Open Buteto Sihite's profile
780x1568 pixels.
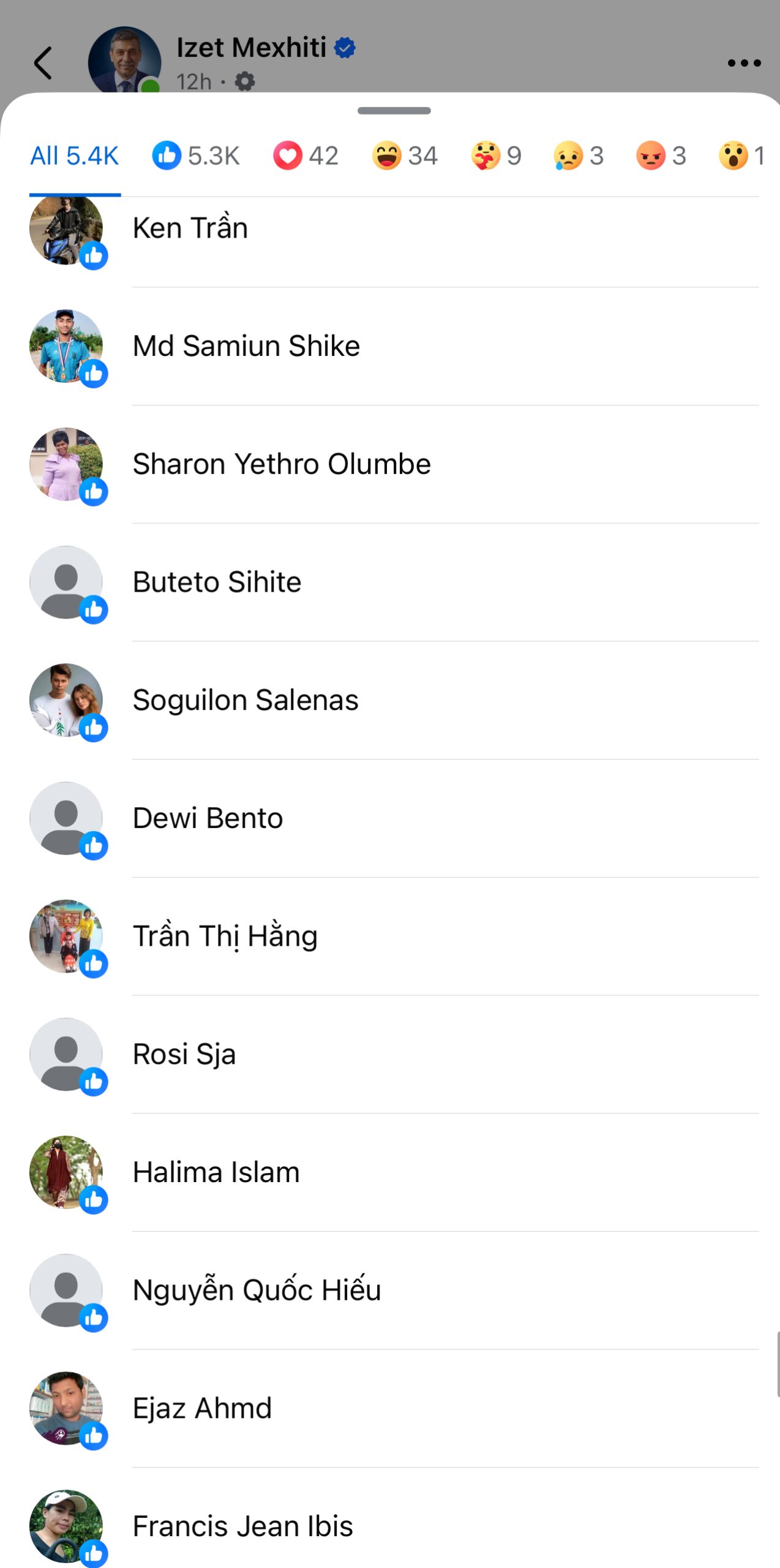click(x=217, y=582)
